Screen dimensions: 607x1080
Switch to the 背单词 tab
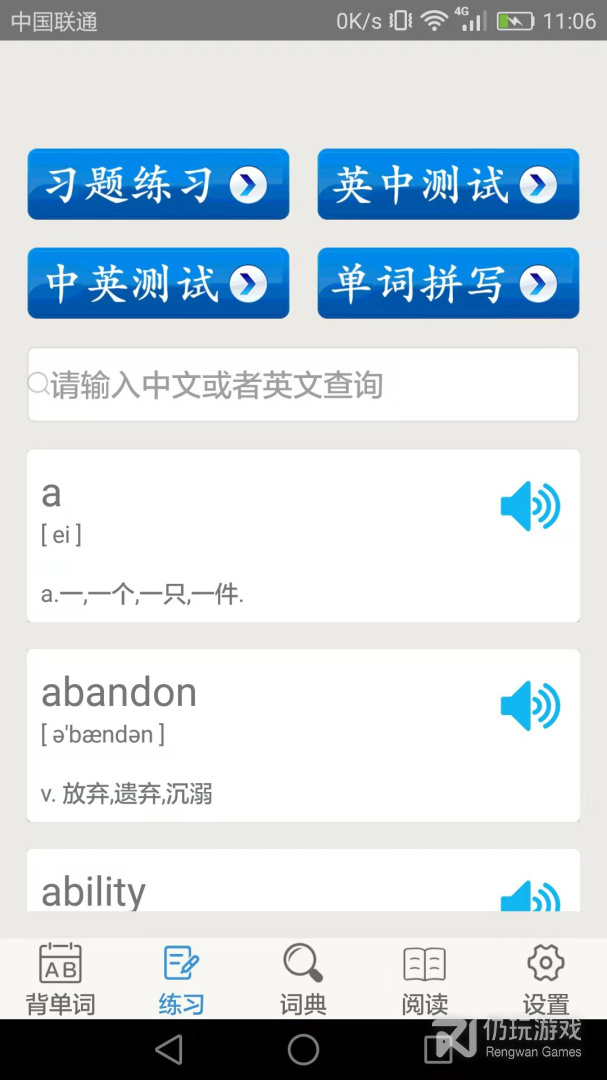coord(60,979)
